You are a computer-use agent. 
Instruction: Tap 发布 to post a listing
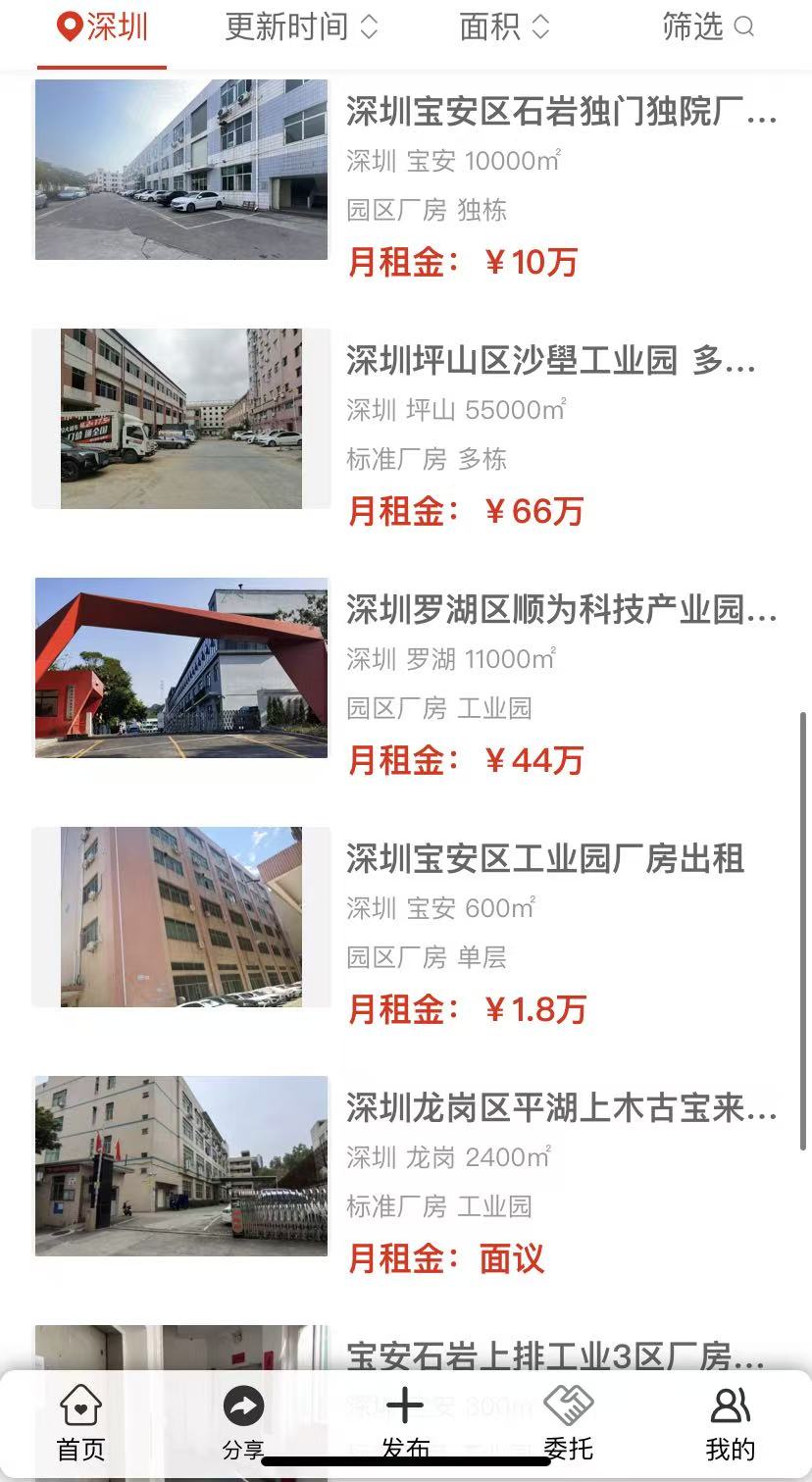pyautogui.click(x=405, y=1422)
